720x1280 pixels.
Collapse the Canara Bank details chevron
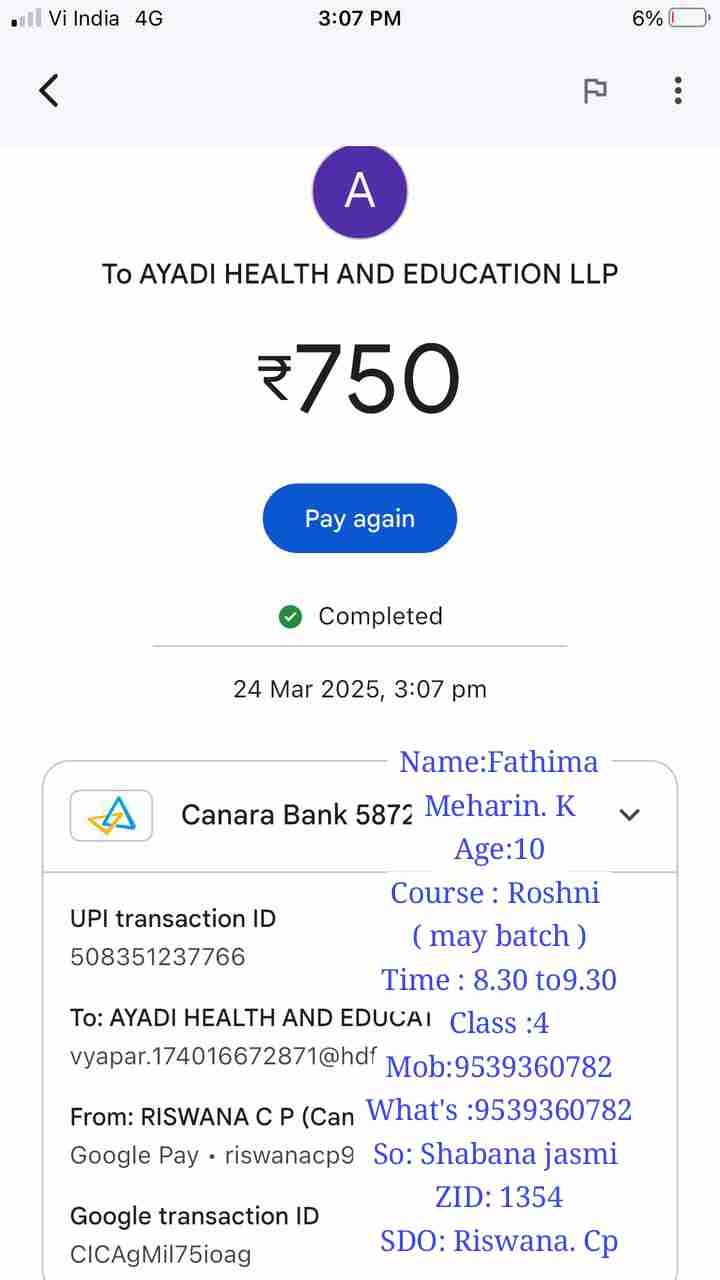tap(629, 815)
